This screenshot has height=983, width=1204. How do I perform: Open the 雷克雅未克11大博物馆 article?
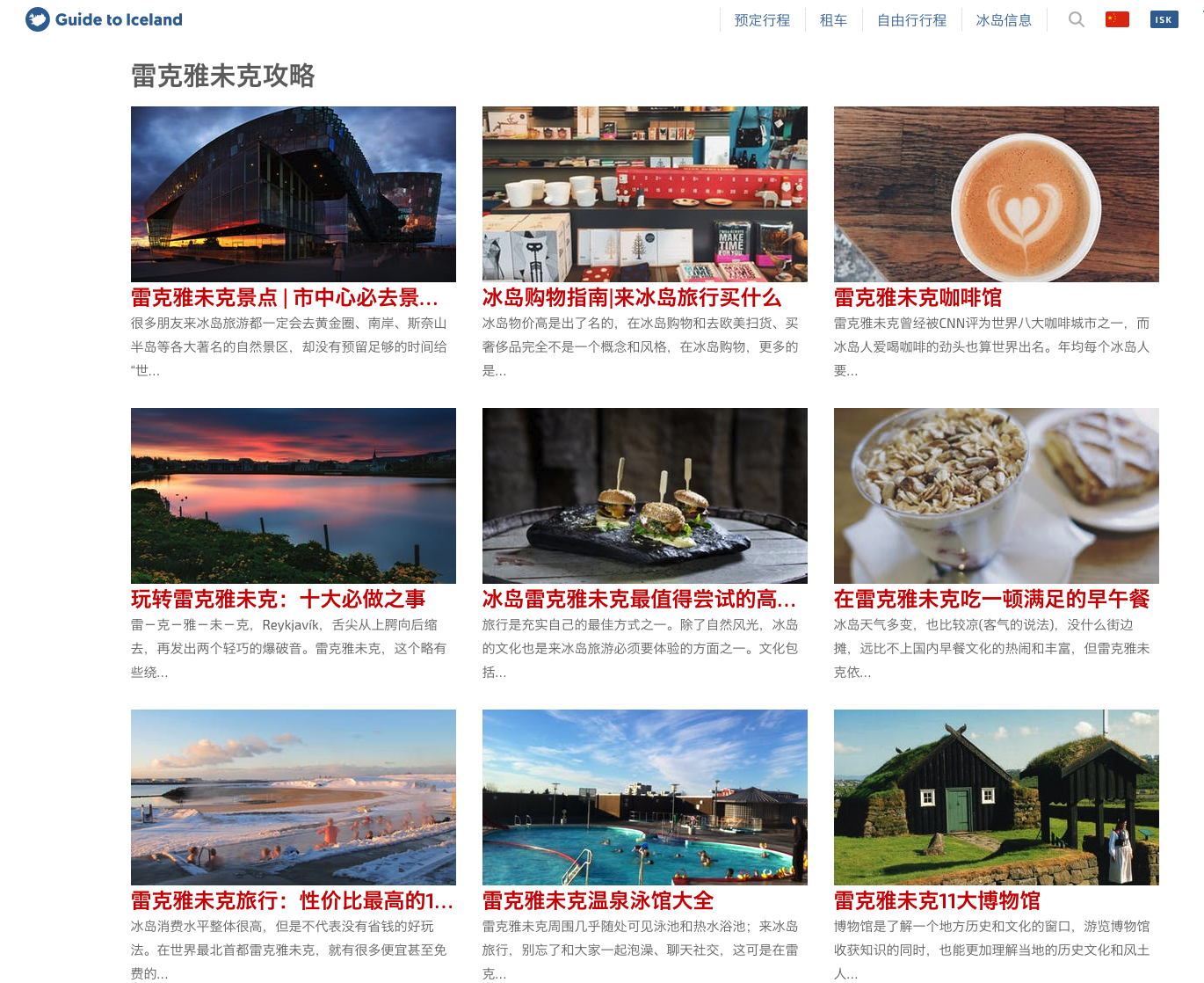(x=937, y=901)
